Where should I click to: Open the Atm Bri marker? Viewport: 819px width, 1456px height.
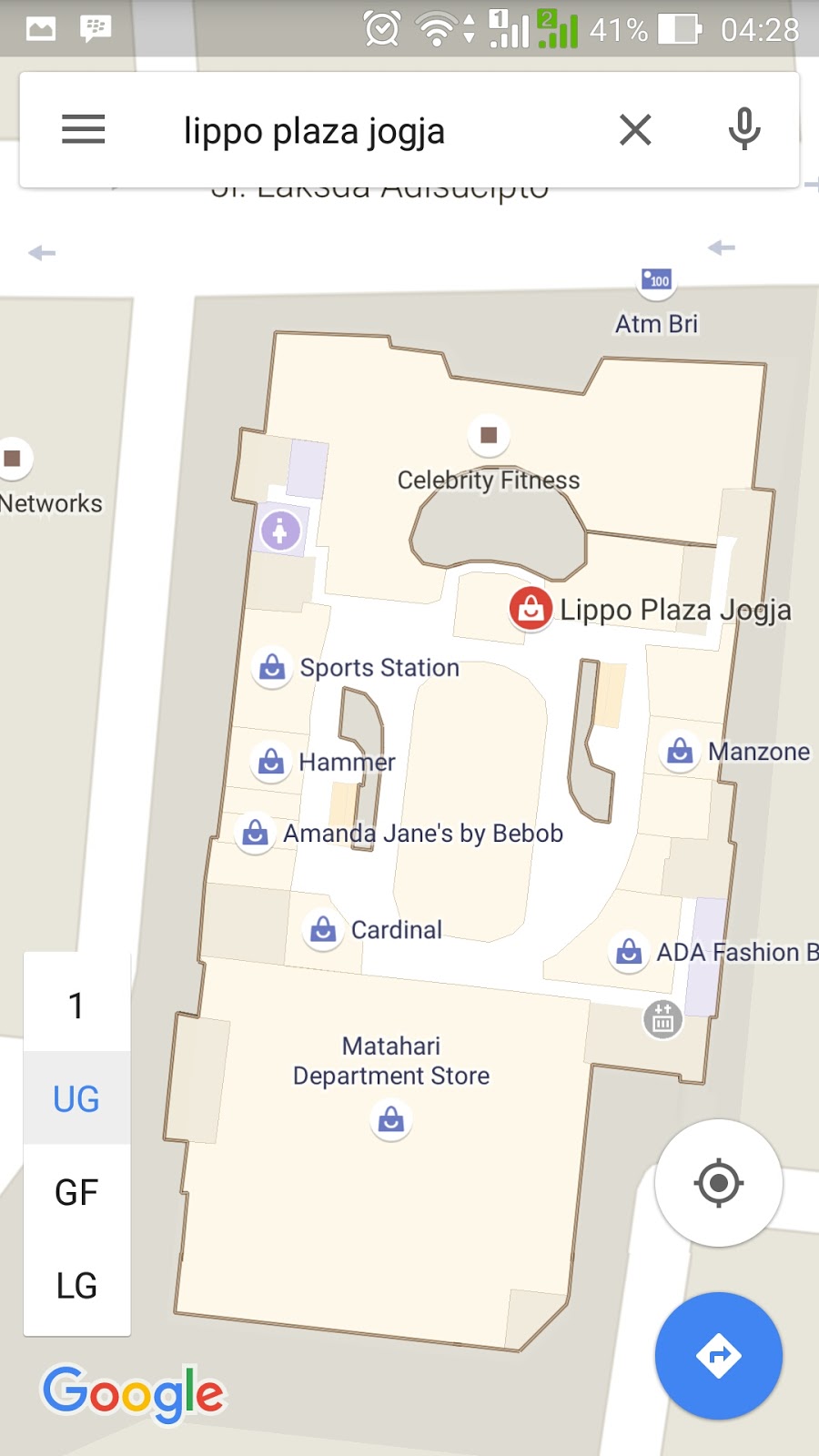[656, 281]
